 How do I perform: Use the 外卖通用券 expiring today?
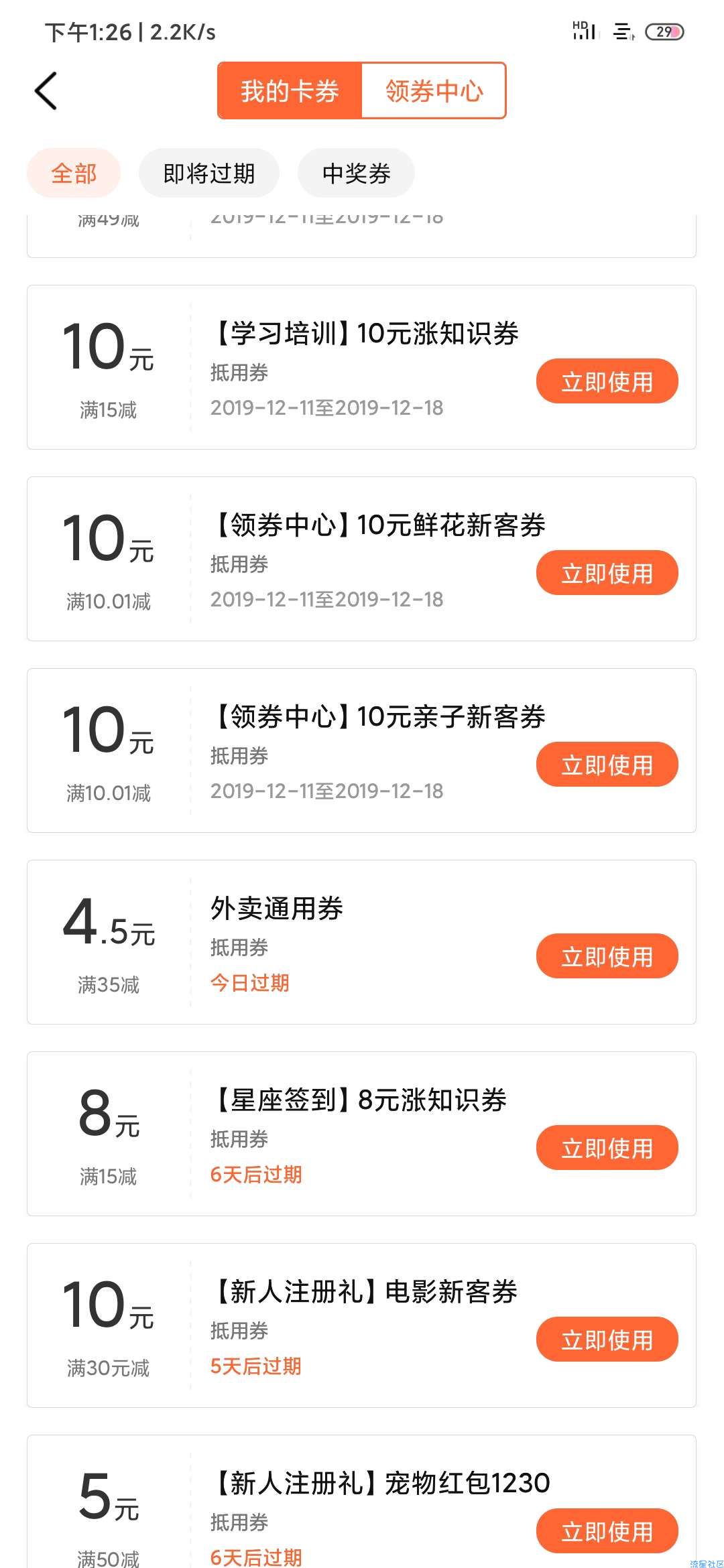click(x=607, y=956)
